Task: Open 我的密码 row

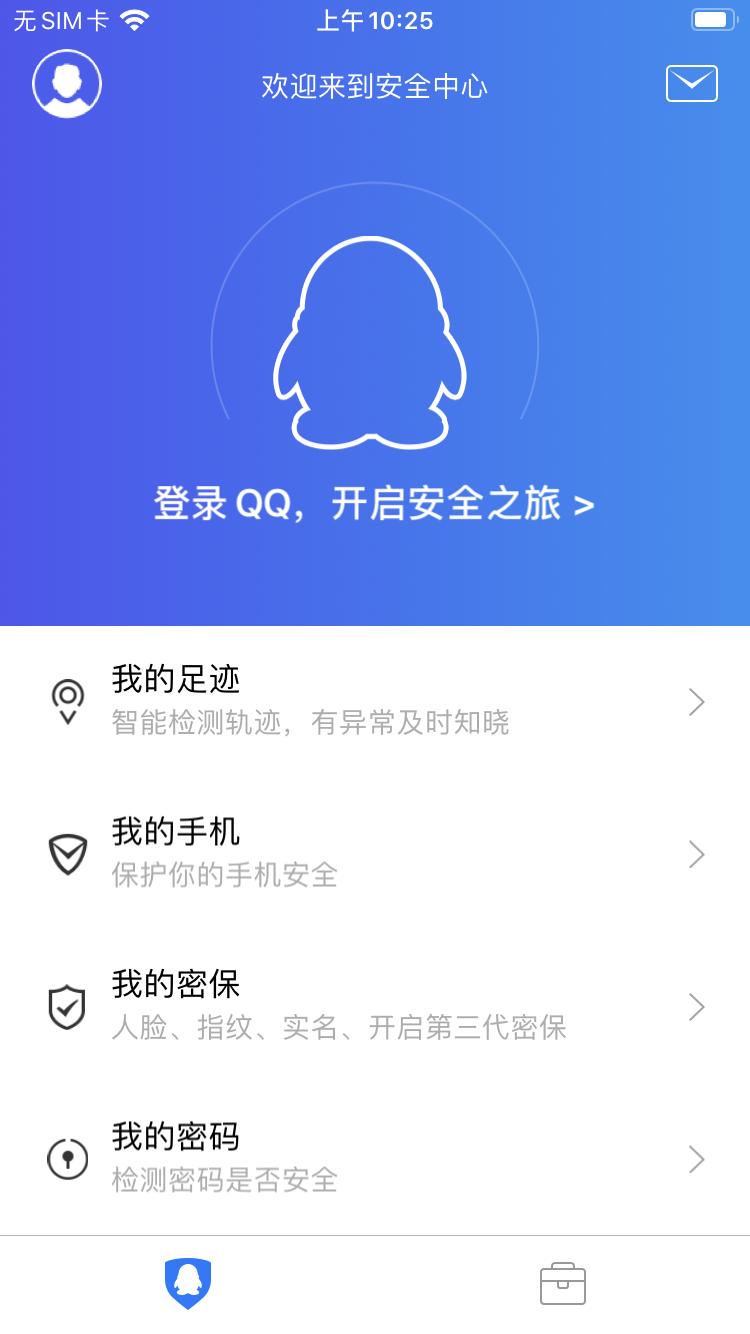Action: [375, 1158]
